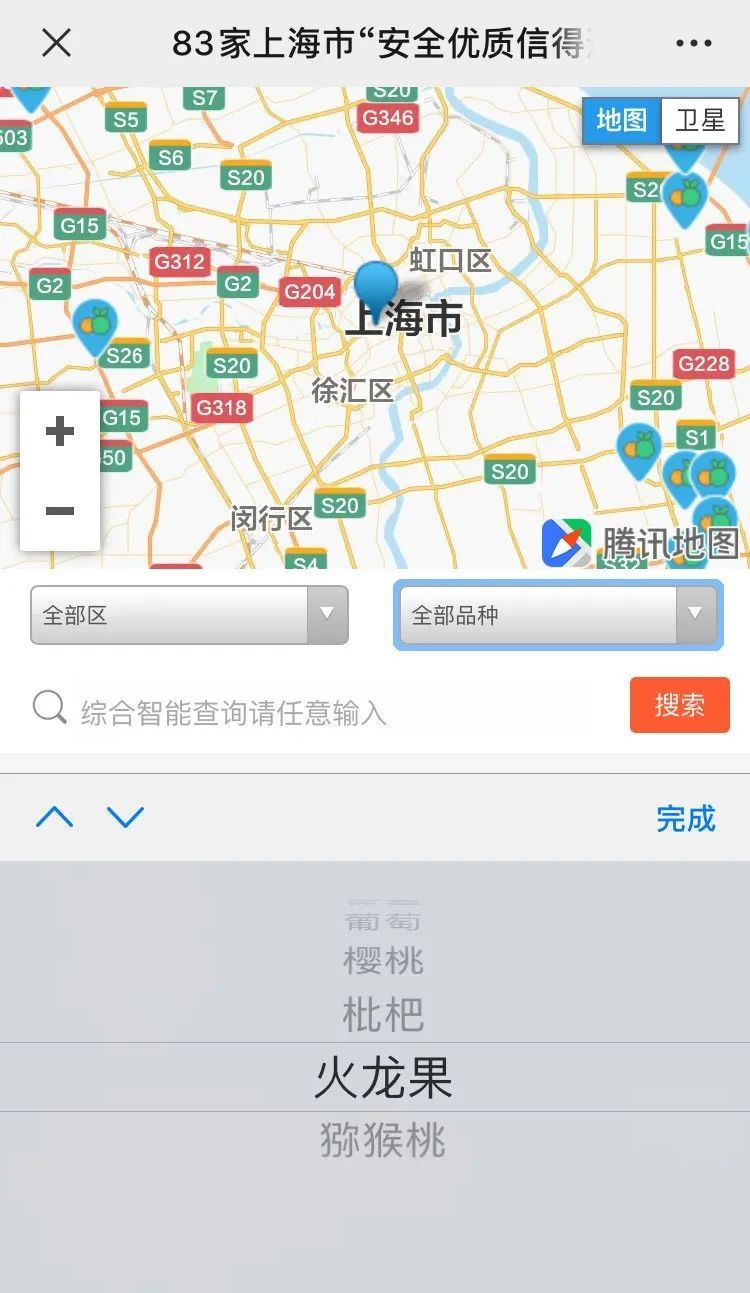The height and width of the screenshot is (1293, 750).
Task: Expand the 全部品种 variety dropdown
Action: [558, 615]
